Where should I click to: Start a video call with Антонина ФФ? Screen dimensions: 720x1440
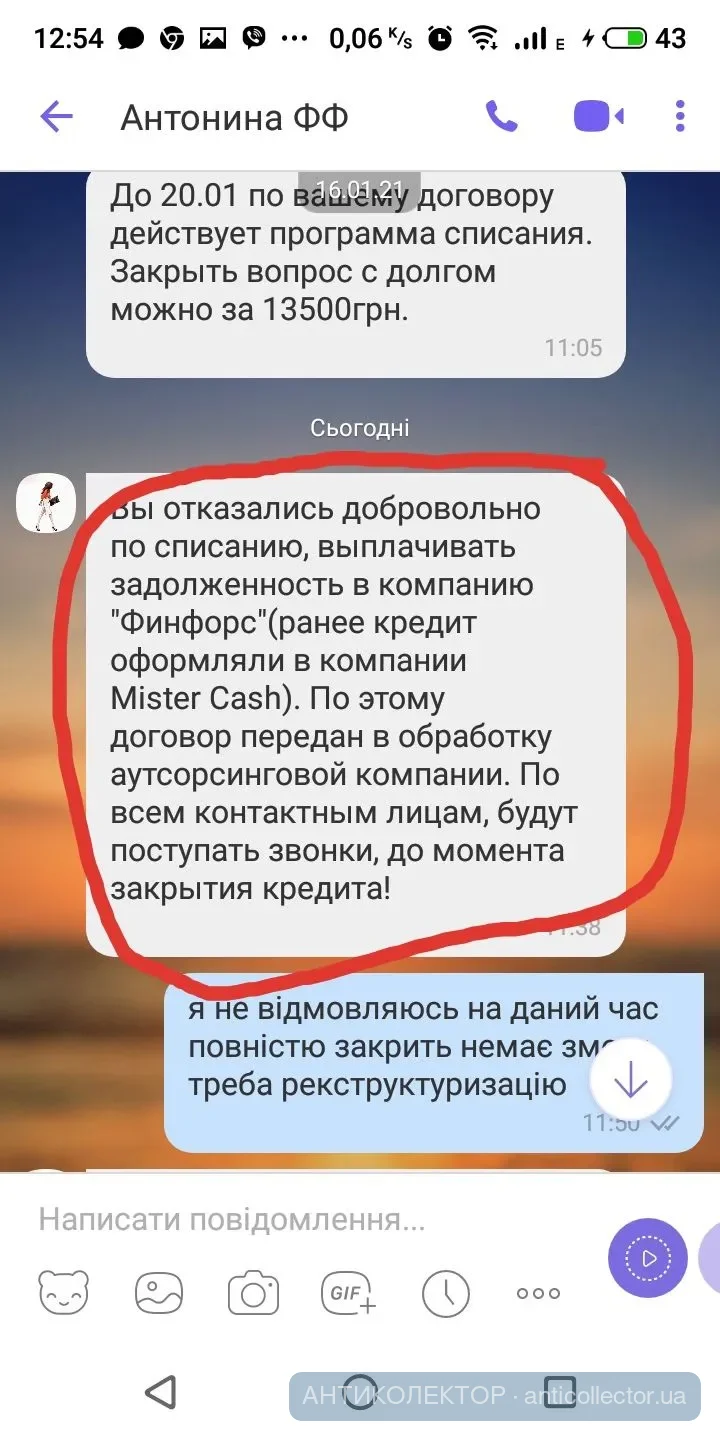tap(598, 118)
